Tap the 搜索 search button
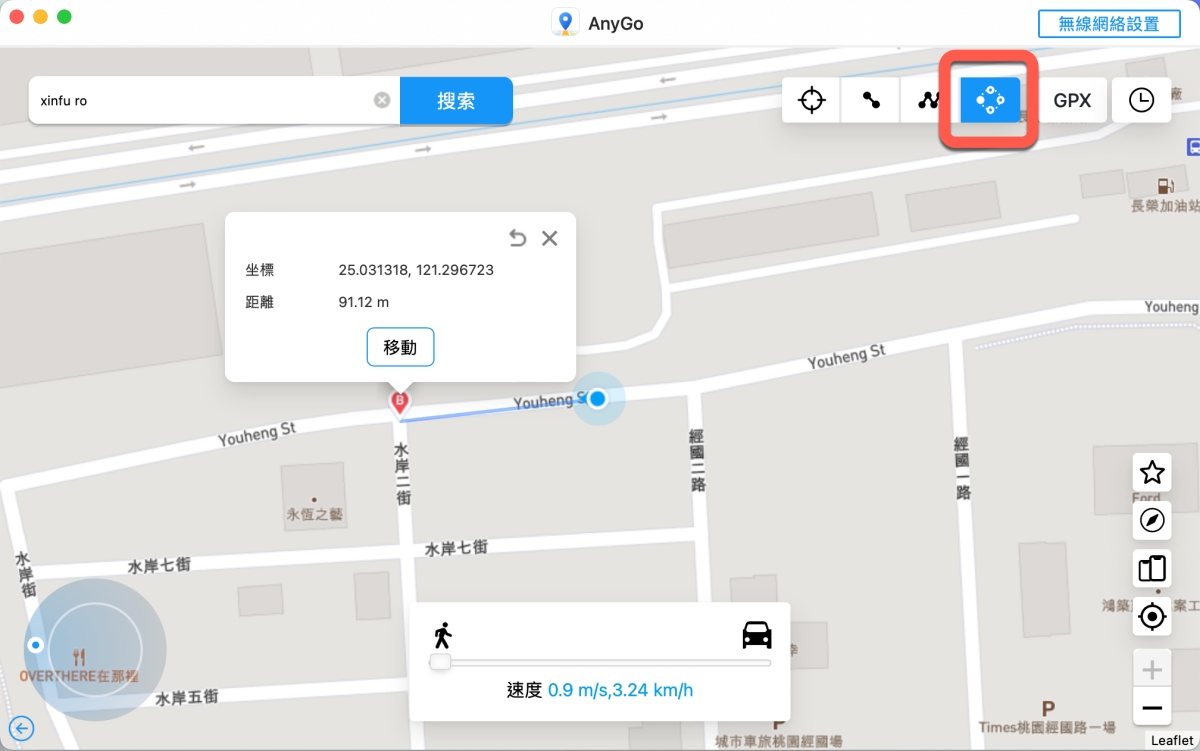 pos(456,101)
